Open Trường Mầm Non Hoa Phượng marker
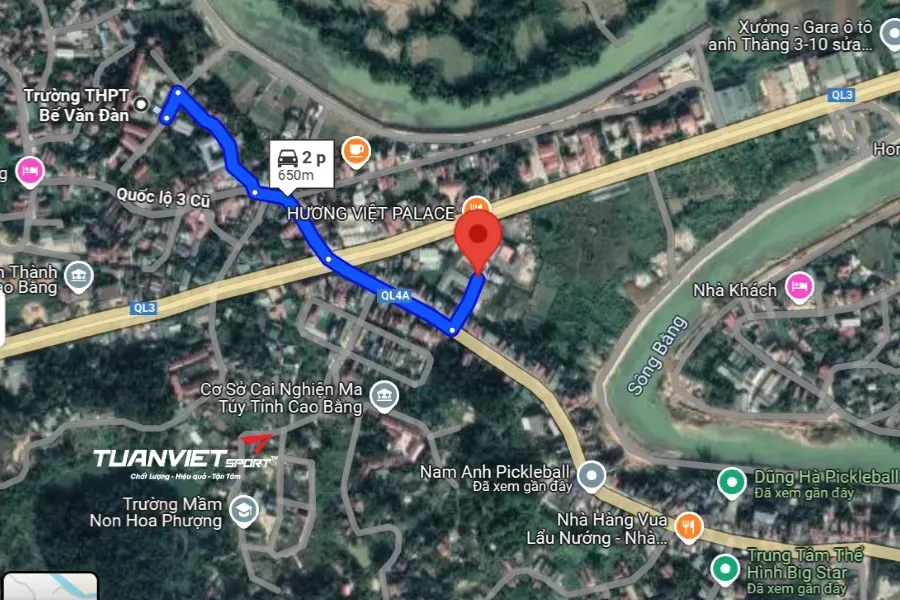This screenshot has width=900, height=600. click(243, 512)
